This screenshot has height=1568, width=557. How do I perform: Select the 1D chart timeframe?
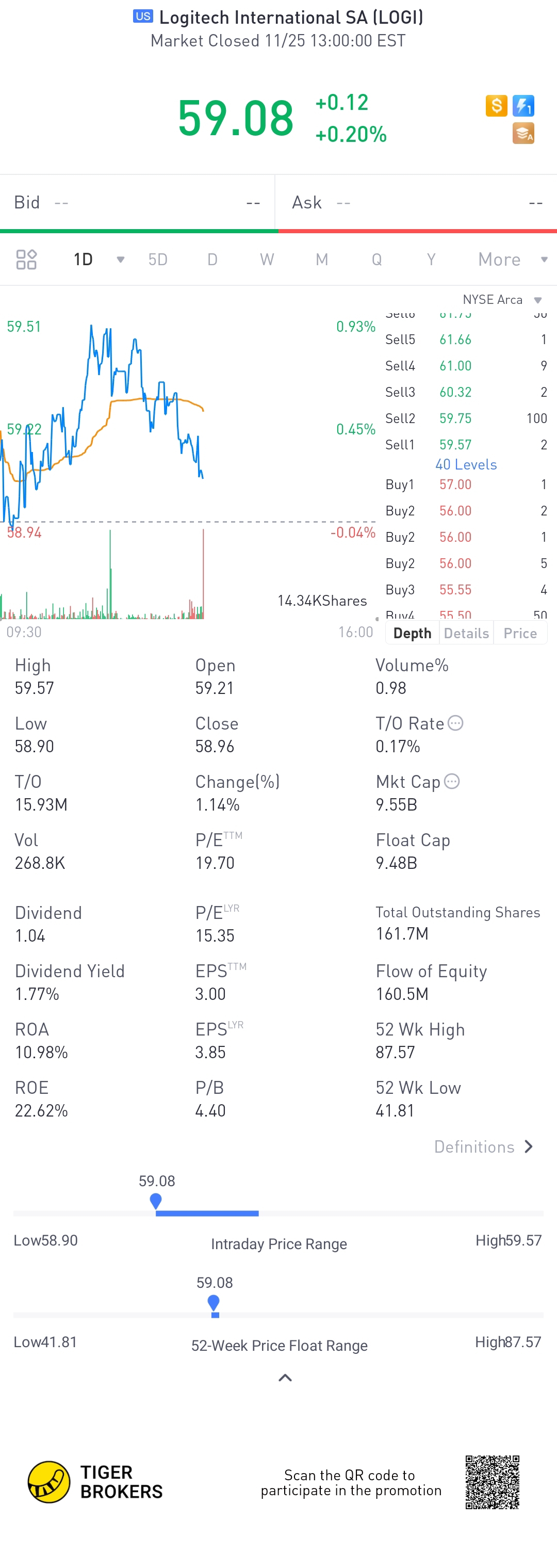click(x=84, y=260)
